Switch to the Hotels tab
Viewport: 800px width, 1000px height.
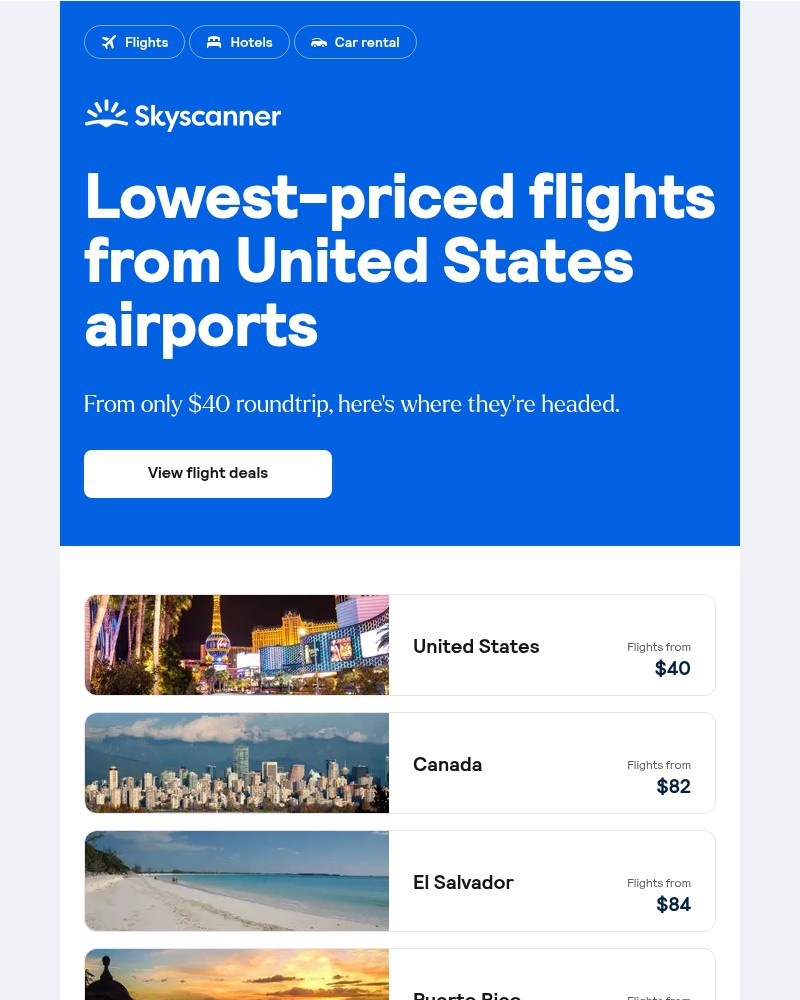click(x=239, y=42)
